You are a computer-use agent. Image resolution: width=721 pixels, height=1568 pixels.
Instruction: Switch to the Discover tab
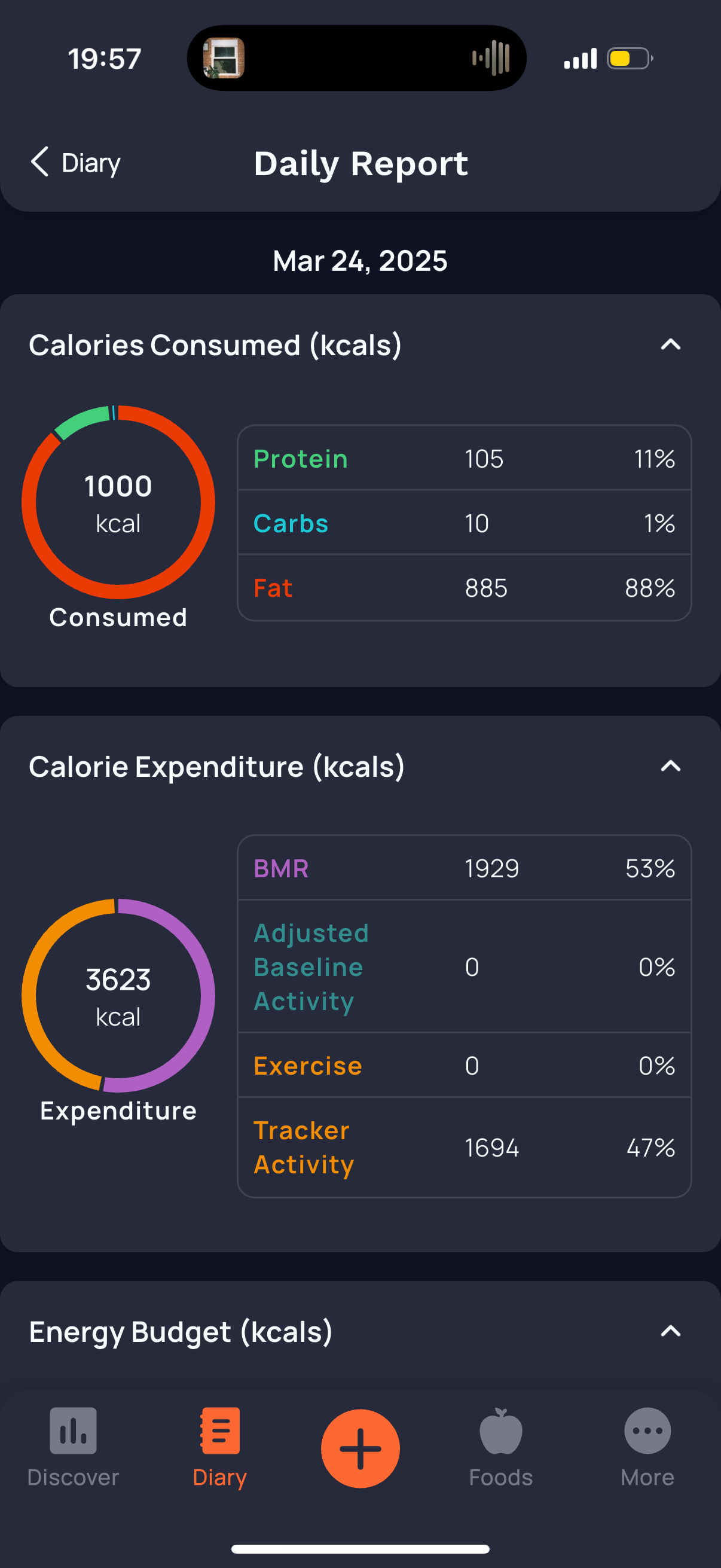[x=73, y=1447]
